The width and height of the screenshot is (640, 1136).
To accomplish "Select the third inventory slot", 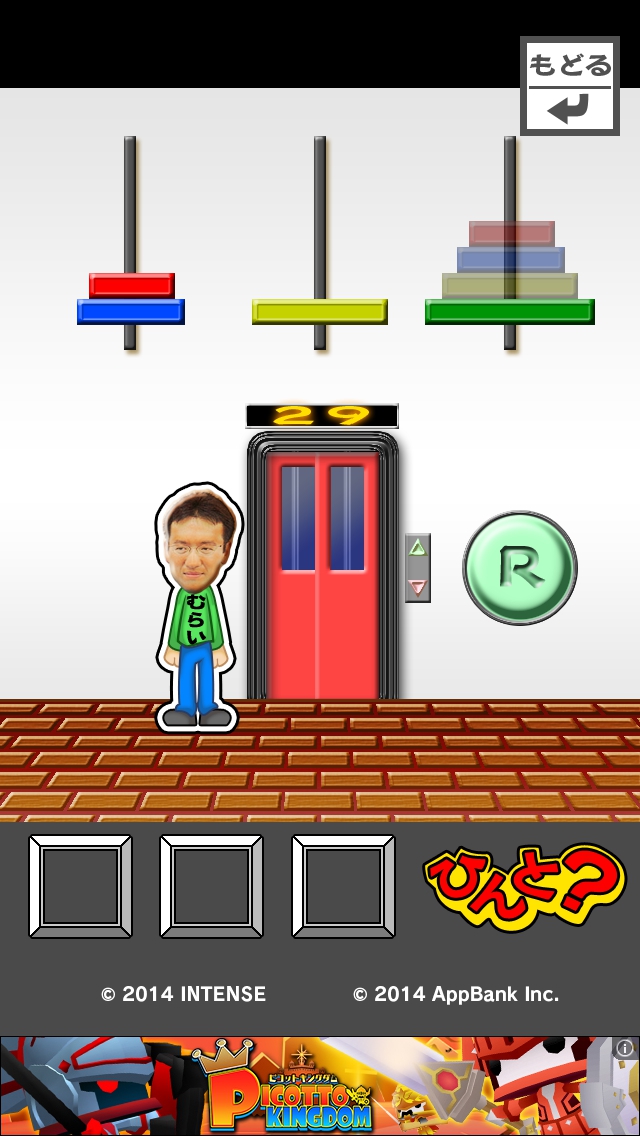I will click(x=343, y=886).
